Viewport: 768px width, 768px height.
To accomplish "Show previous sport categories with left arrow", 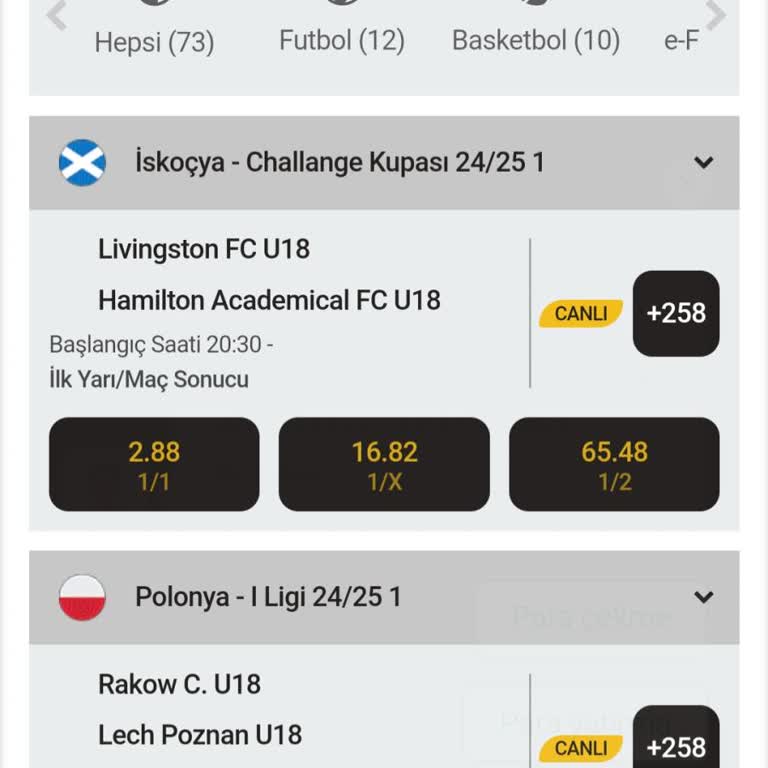I will (56, 15).
